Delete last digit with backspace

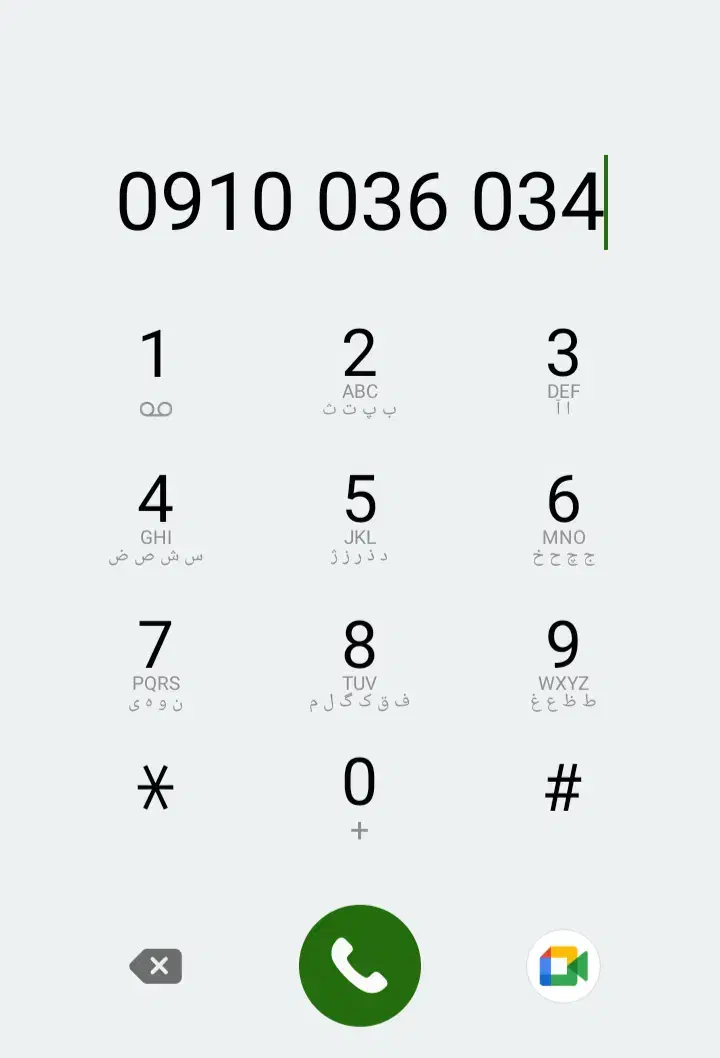click(156, 966)
